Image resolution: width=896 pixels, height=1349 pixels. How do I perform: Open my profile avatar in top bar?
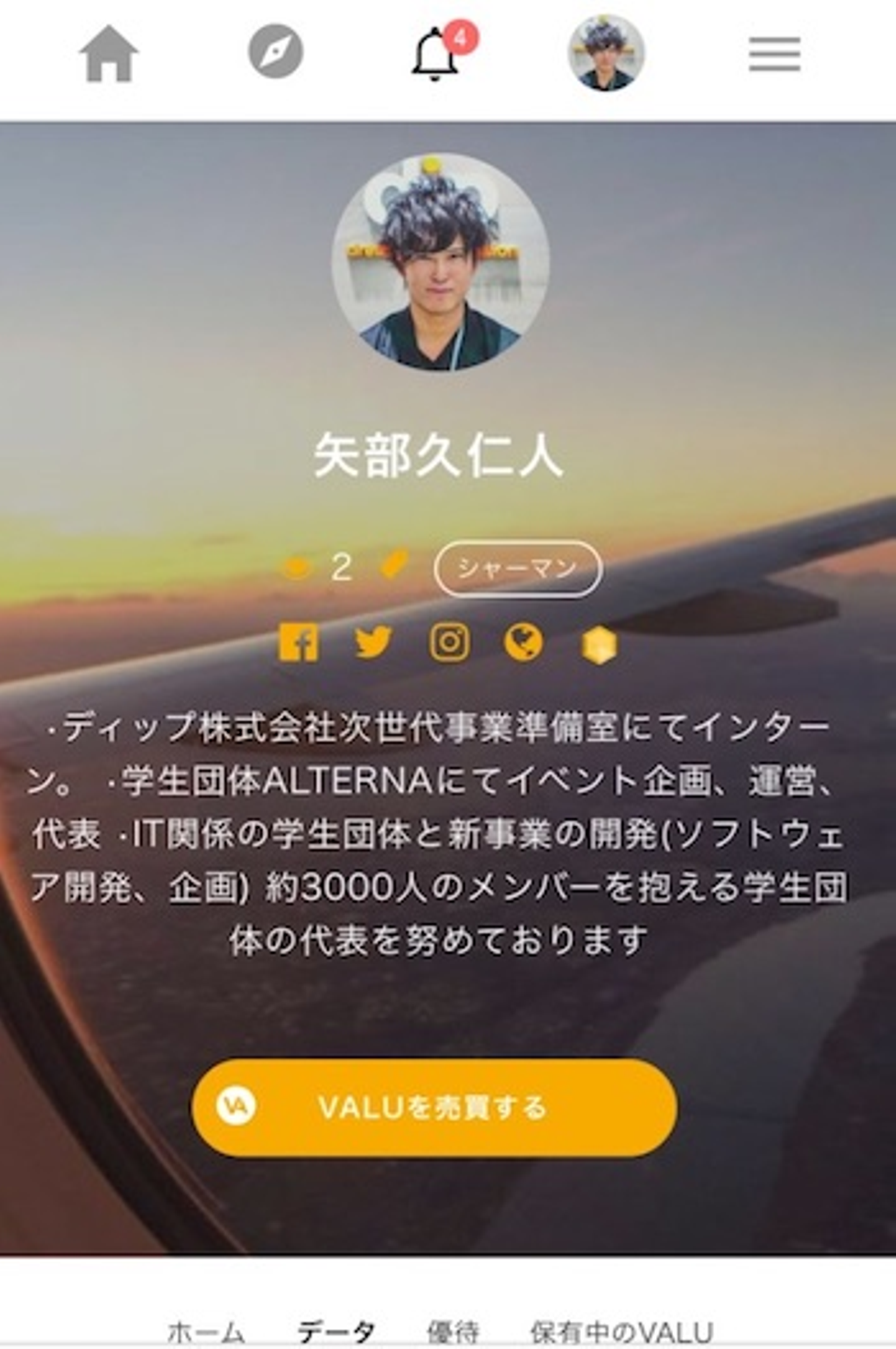[x=605, y=53]
